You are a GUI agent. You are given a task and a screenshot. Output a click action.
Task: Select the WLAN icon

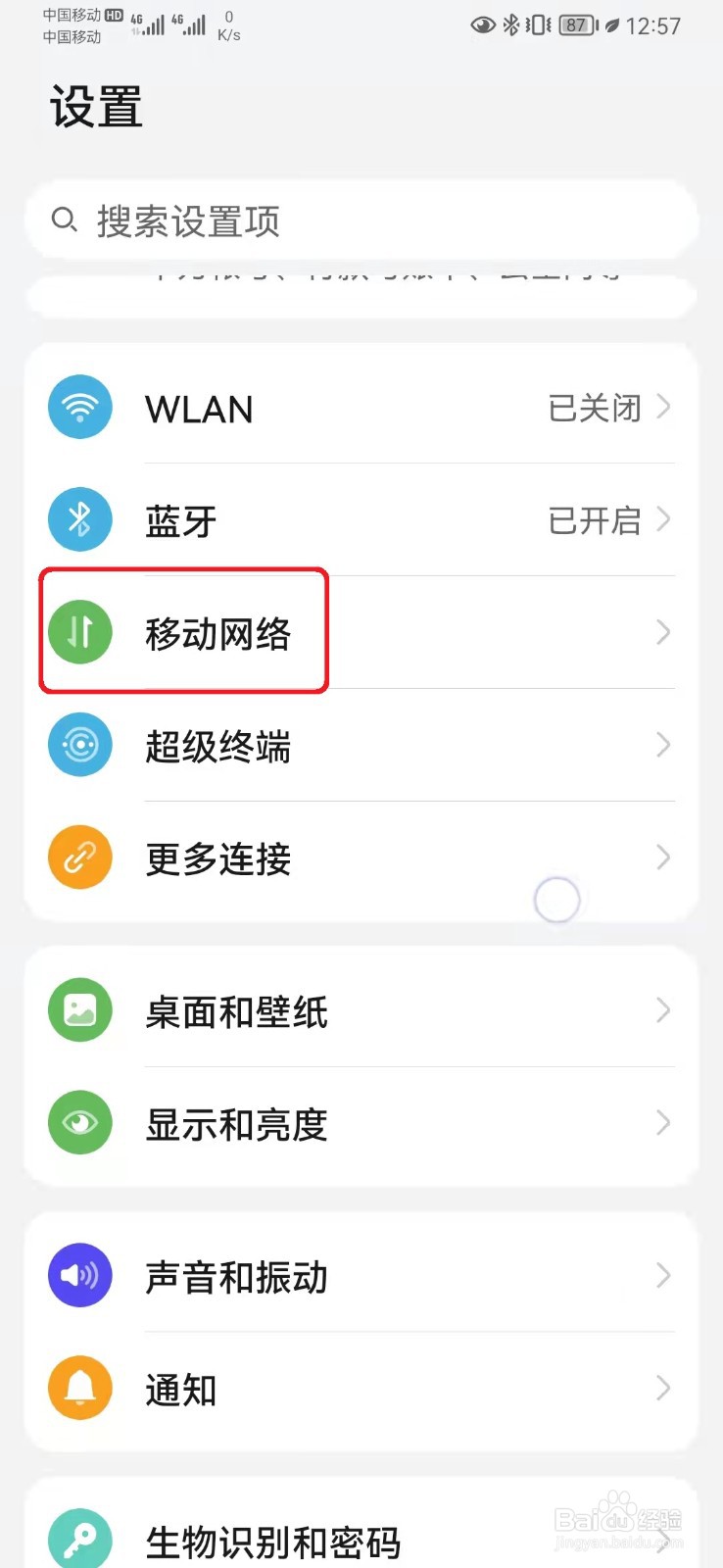(x=80, y=407)
